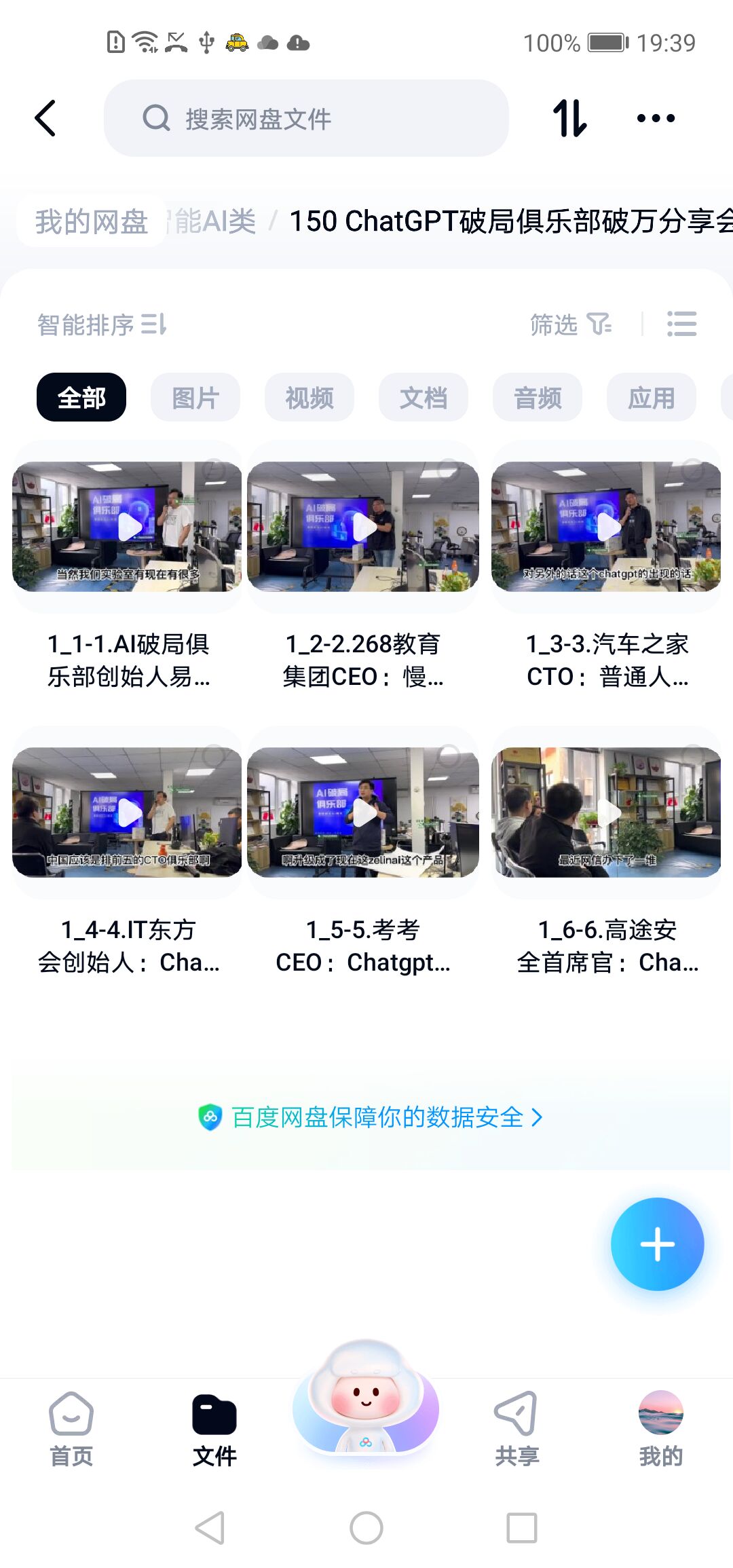This screenshot has width=733, height=1568.
Task: Select the 音频 filter chip
Action: (538, 397)
